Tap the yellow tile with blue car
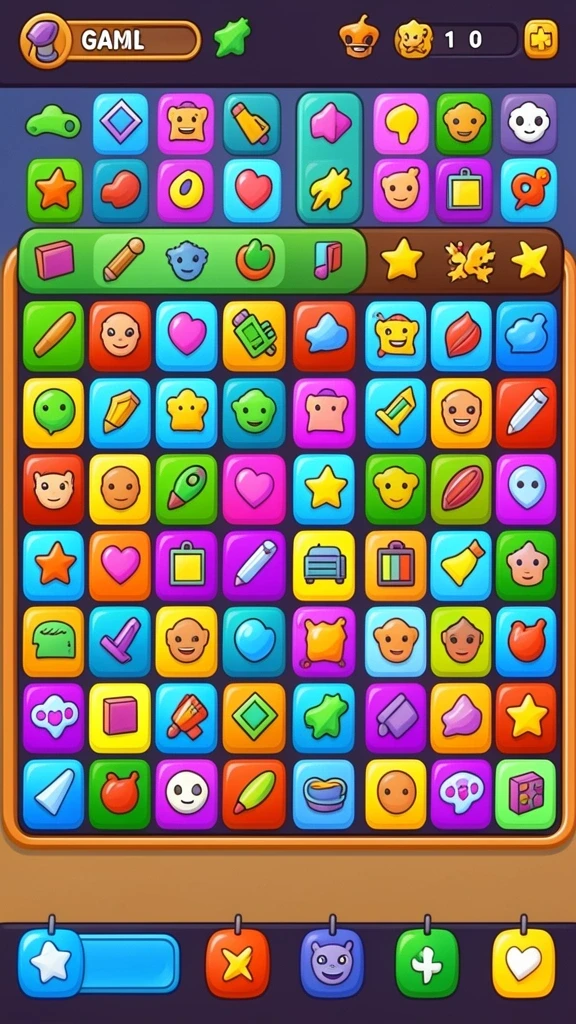Viewport: 576px width, 1024px height. pyautogui.click(x=324, y=566)
